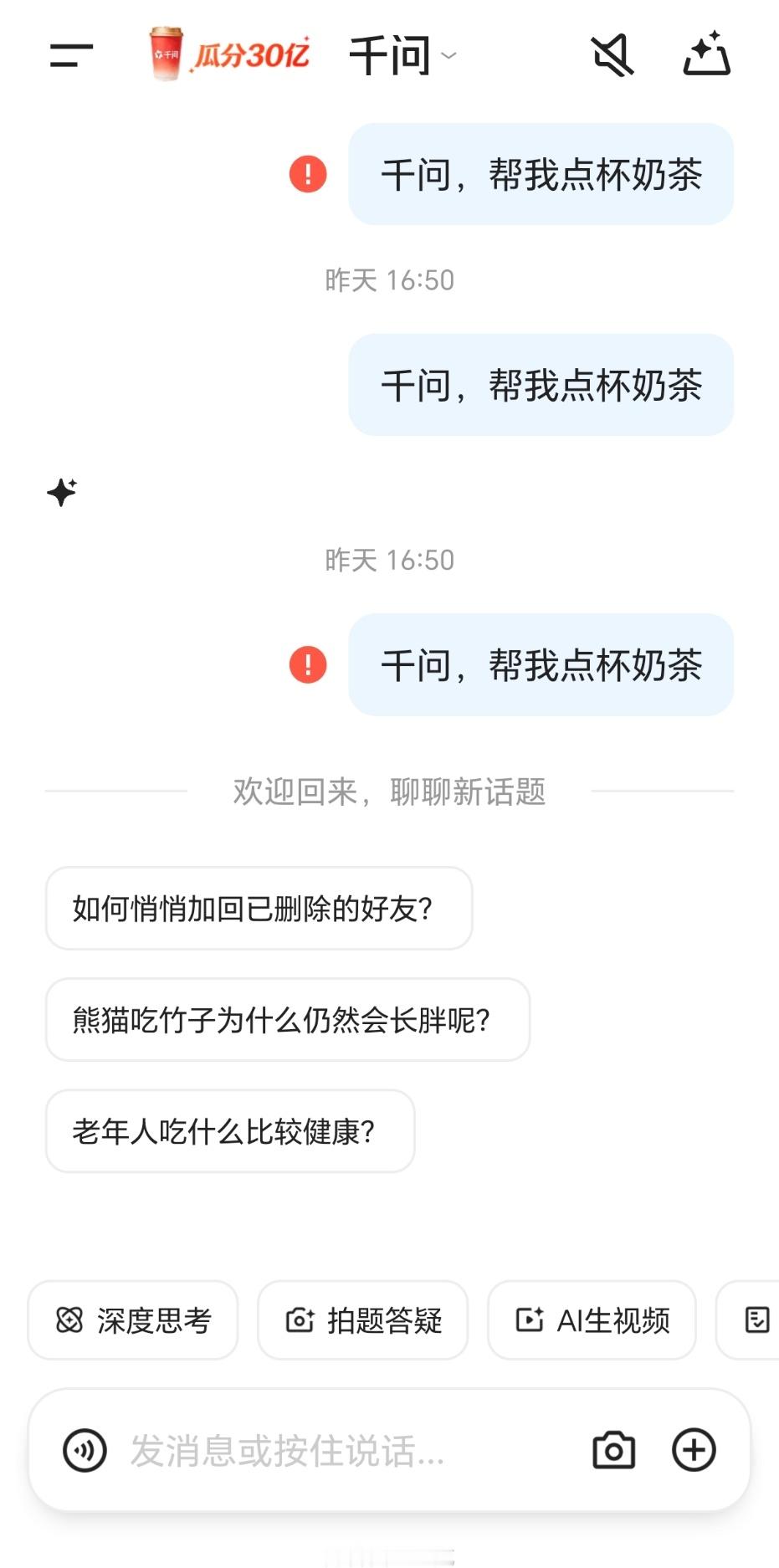Screen dimensions: 779x1568
Task: Tap the error badge on the last failed message
Action: coord(307,665)
